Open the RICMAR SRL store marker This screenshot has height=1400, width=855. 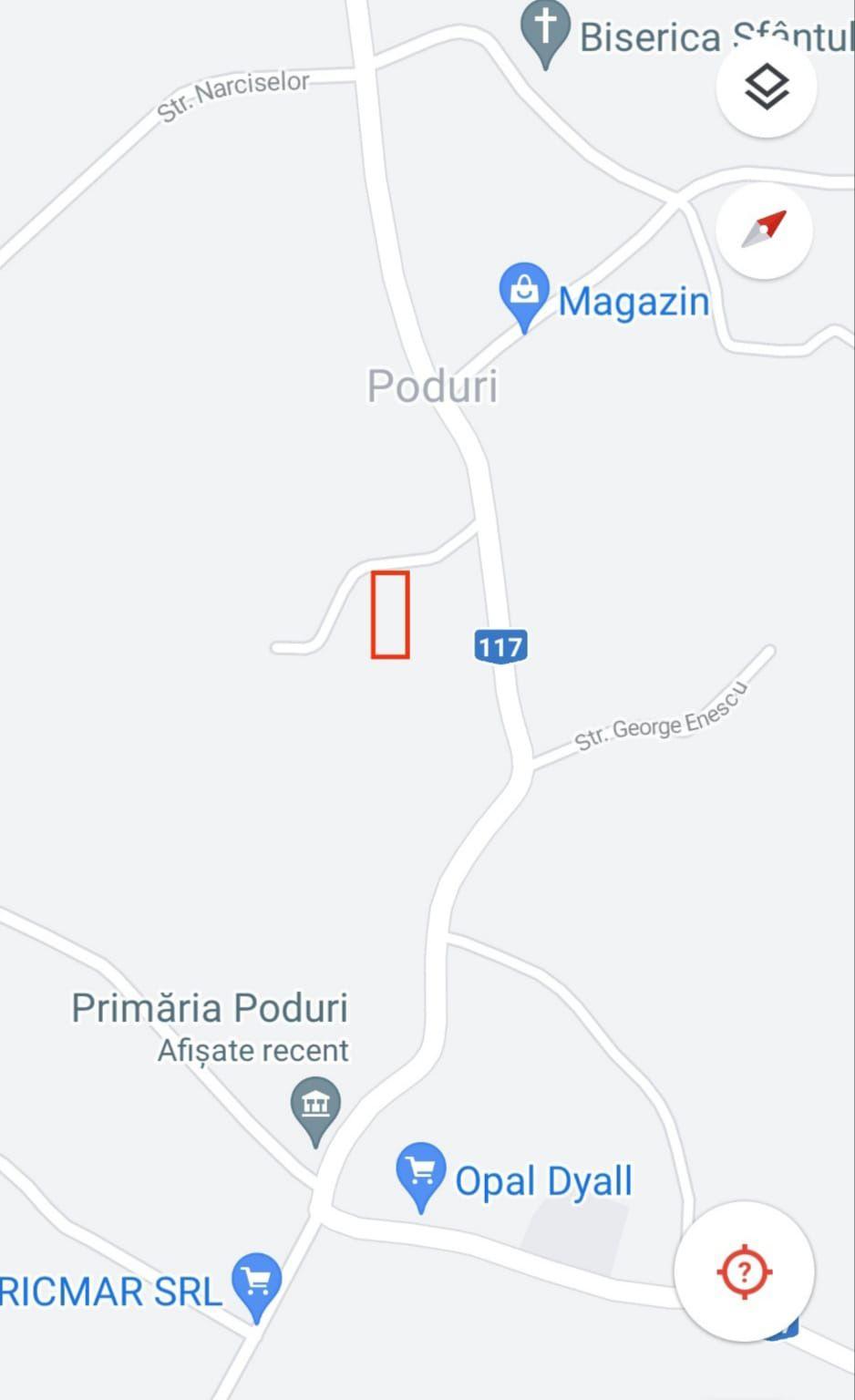coord(257,1282)
